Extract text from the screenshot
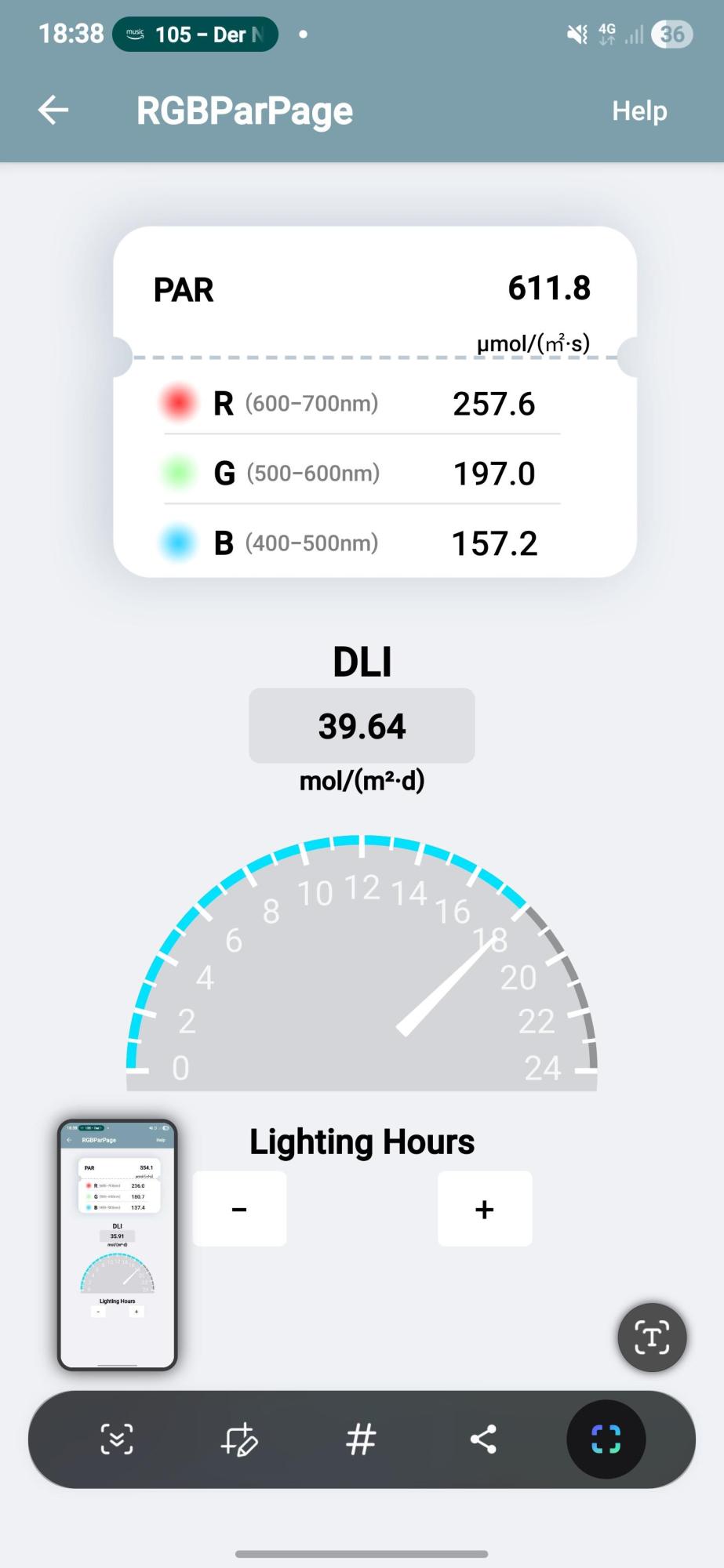Screen dimensions: 724x1568 [x=652, y=1337]
